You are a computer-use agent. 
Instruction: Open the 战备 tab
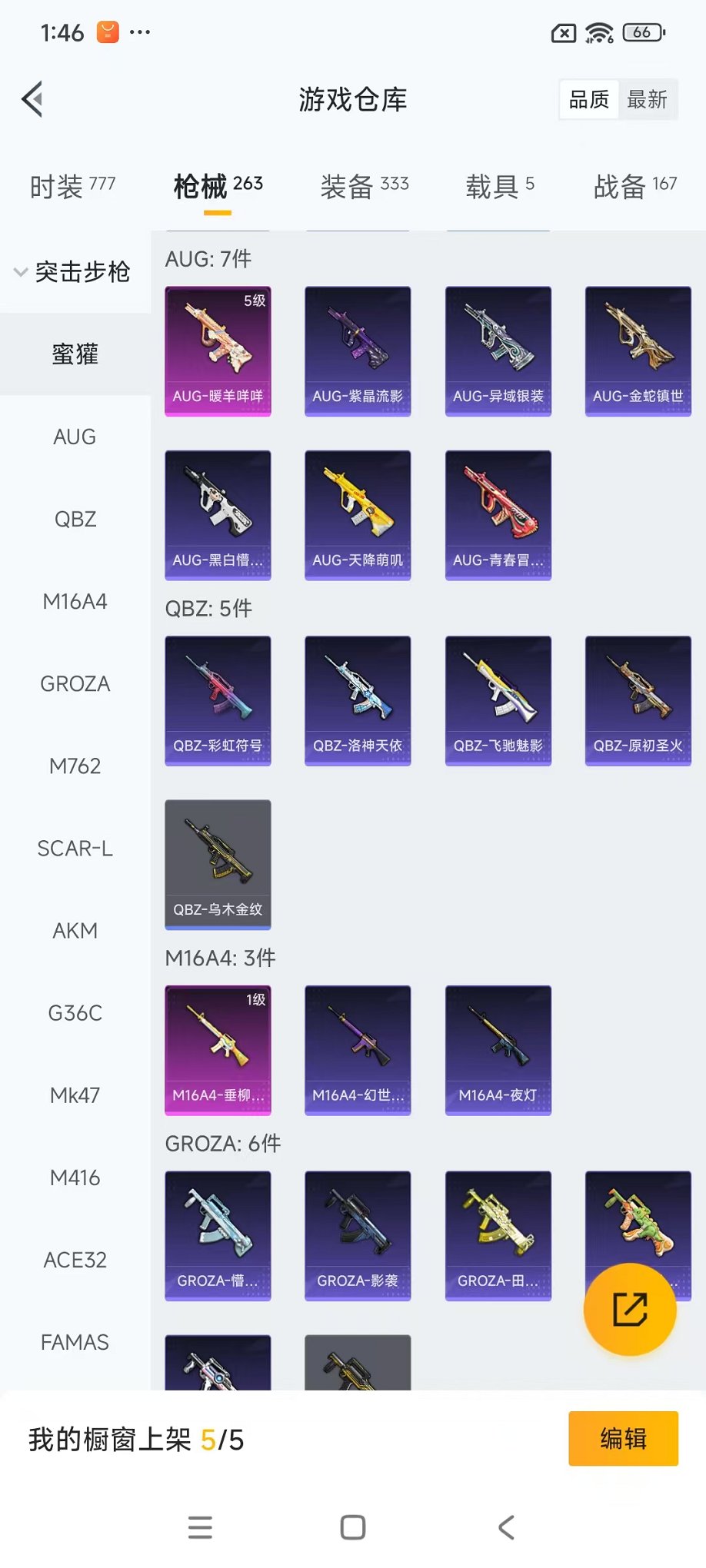tap(634, 185)
